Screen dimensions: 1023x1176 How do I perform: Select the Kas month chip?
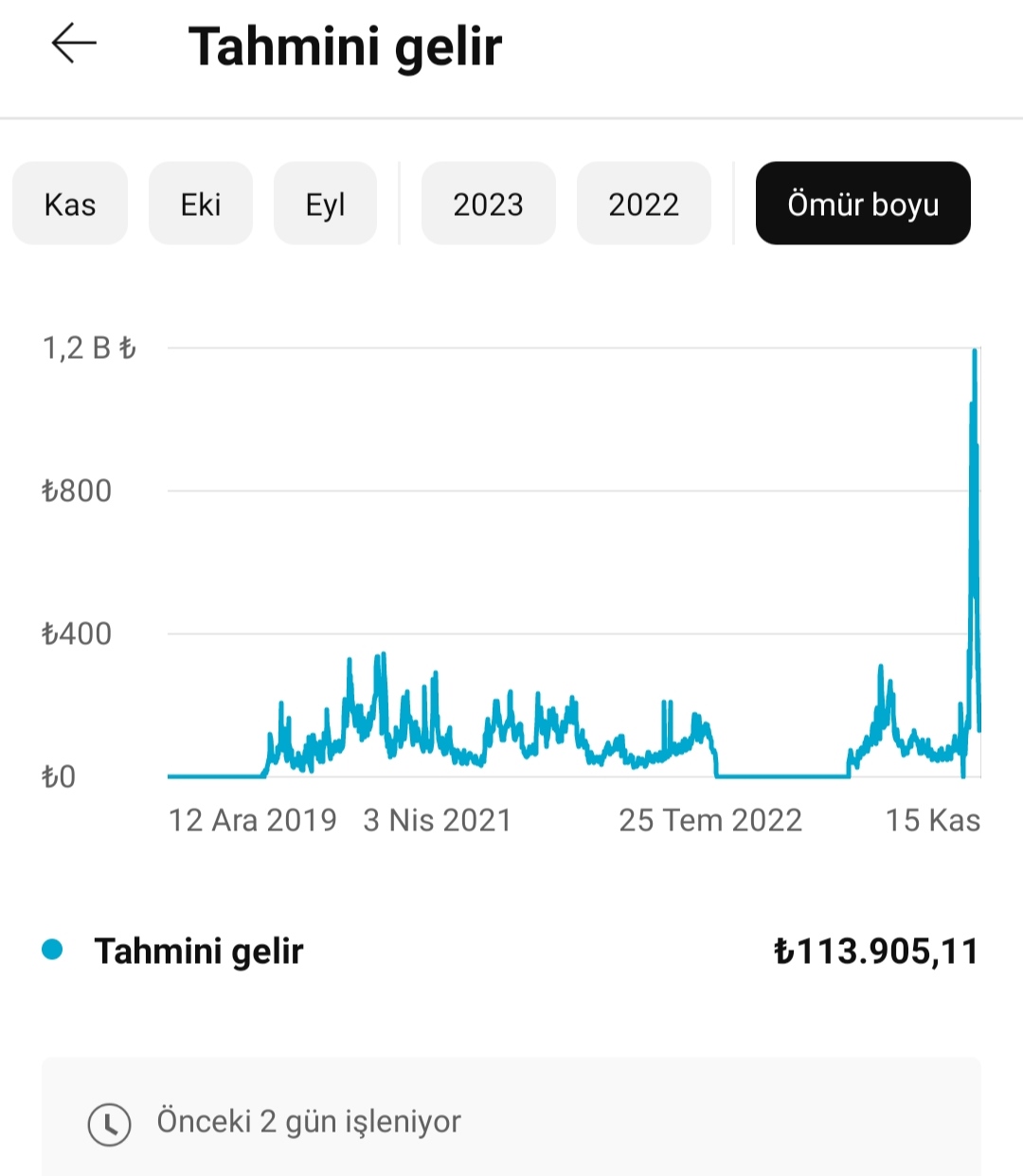pos(70,204)
